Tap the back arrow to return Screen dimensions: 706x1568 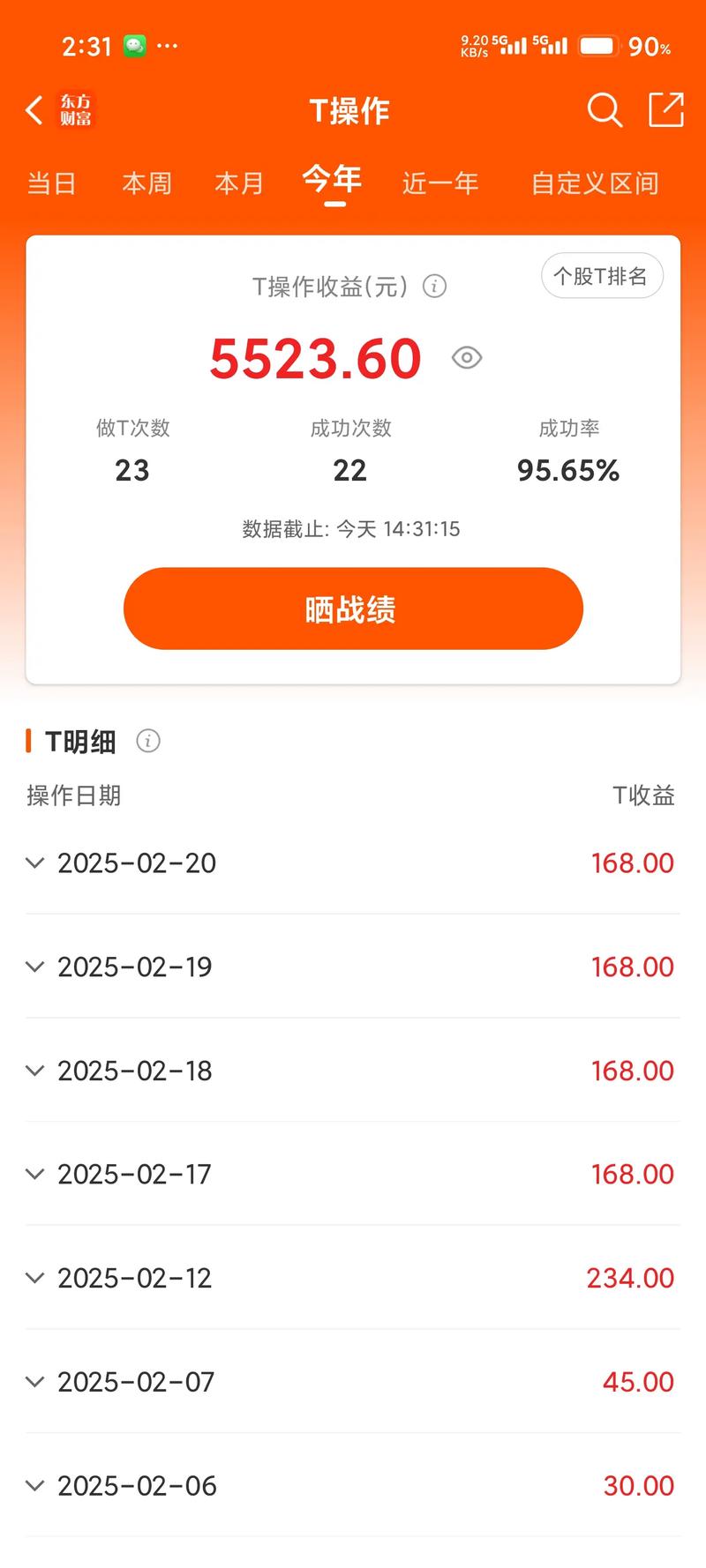pos(33,110)
